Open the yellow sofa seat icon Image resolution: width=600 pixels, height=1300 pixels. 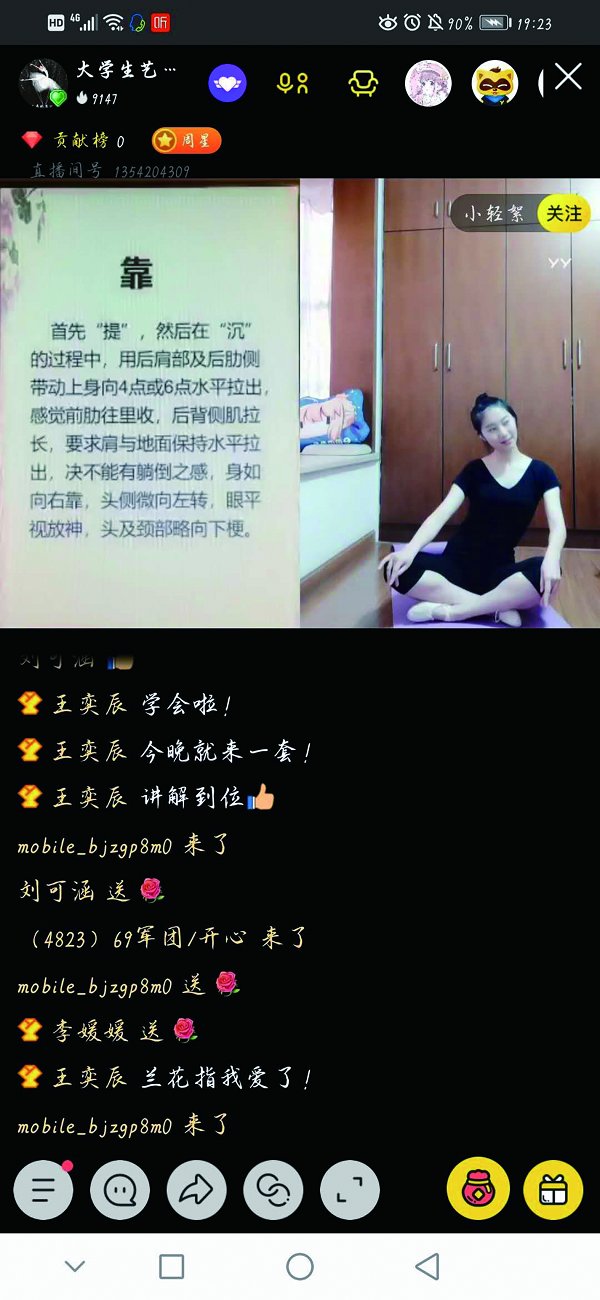(x=363, y=83)
